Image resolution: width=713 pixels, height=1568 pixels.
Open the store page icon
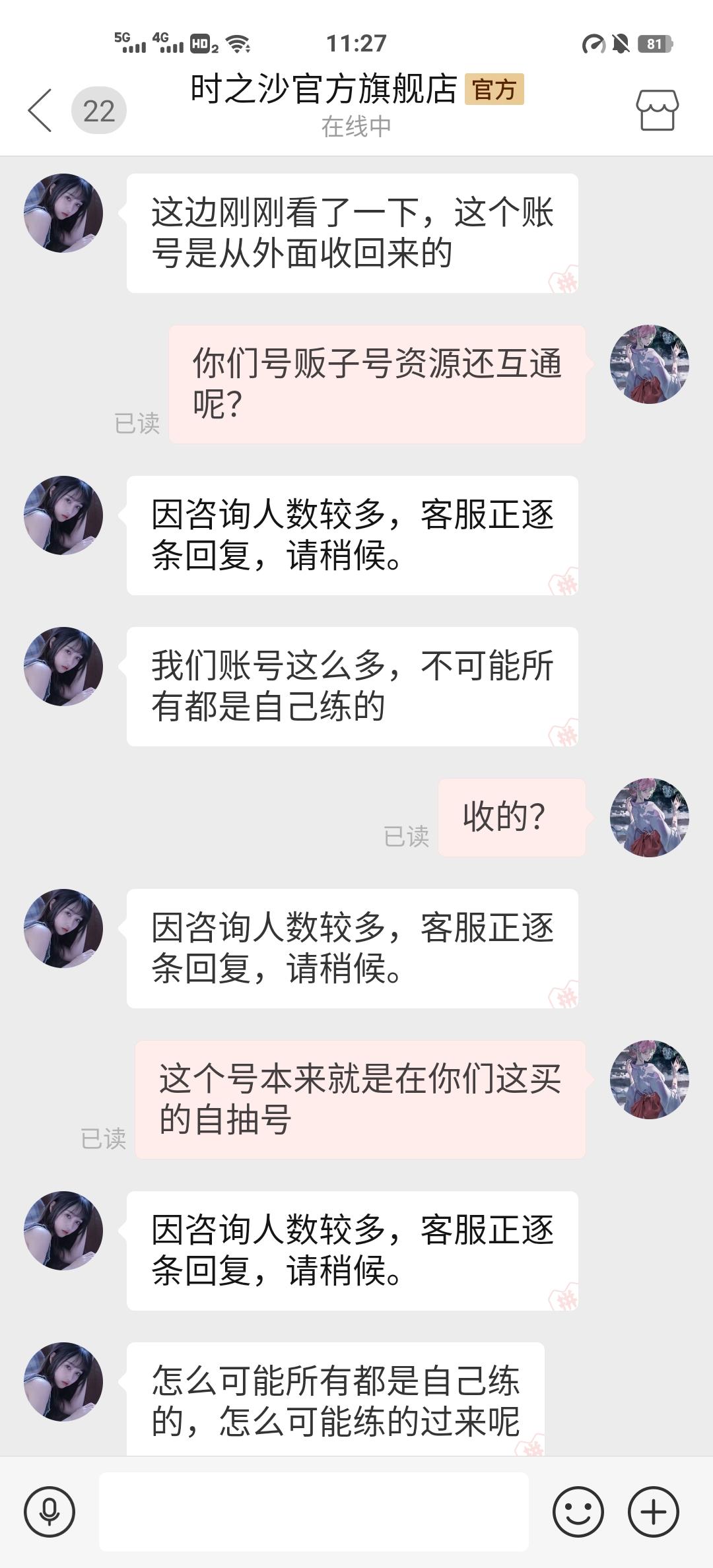(x=657, y=110)
